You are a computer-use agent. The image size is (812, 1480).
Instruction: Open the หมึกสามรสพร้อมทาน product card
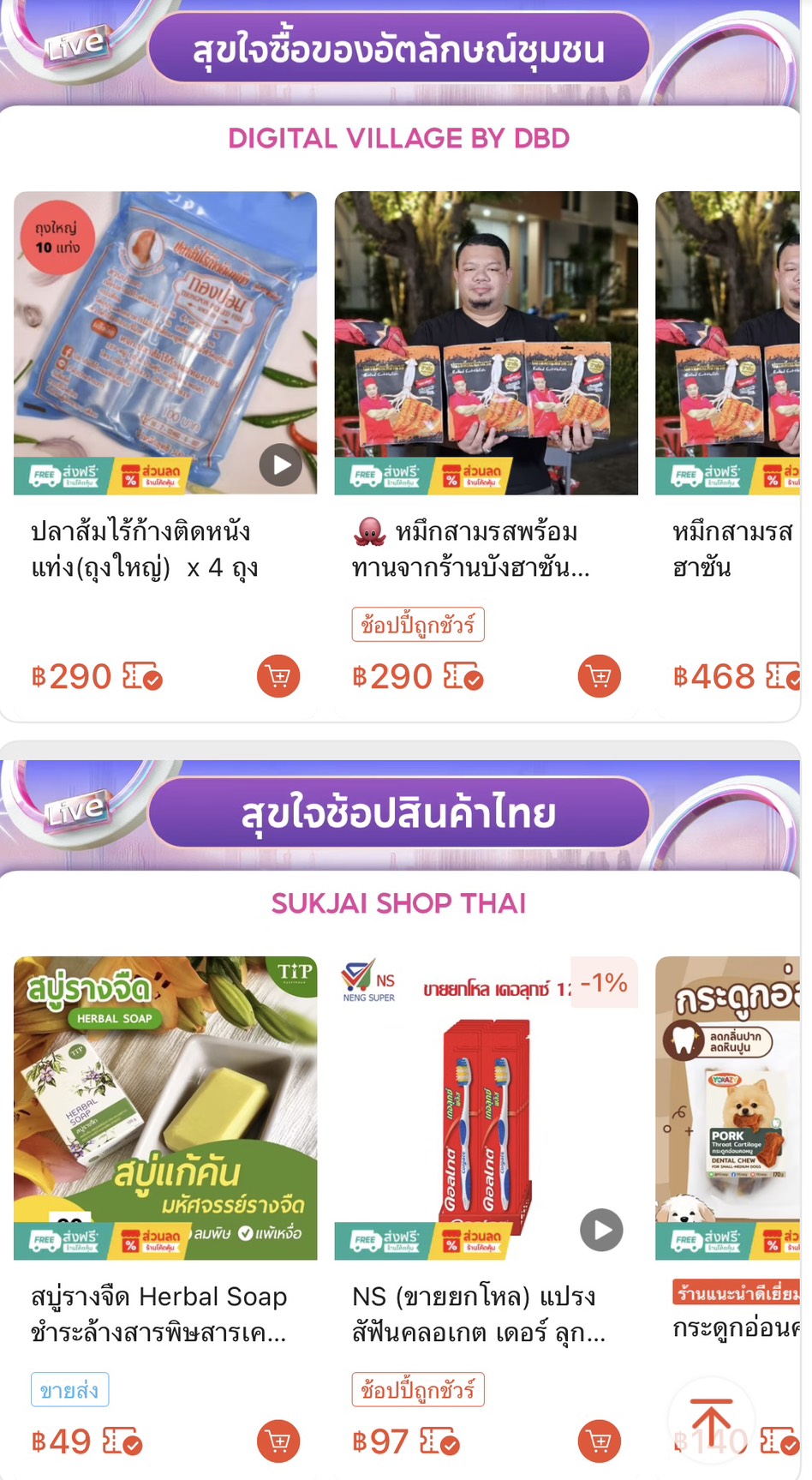pos(486,343)
